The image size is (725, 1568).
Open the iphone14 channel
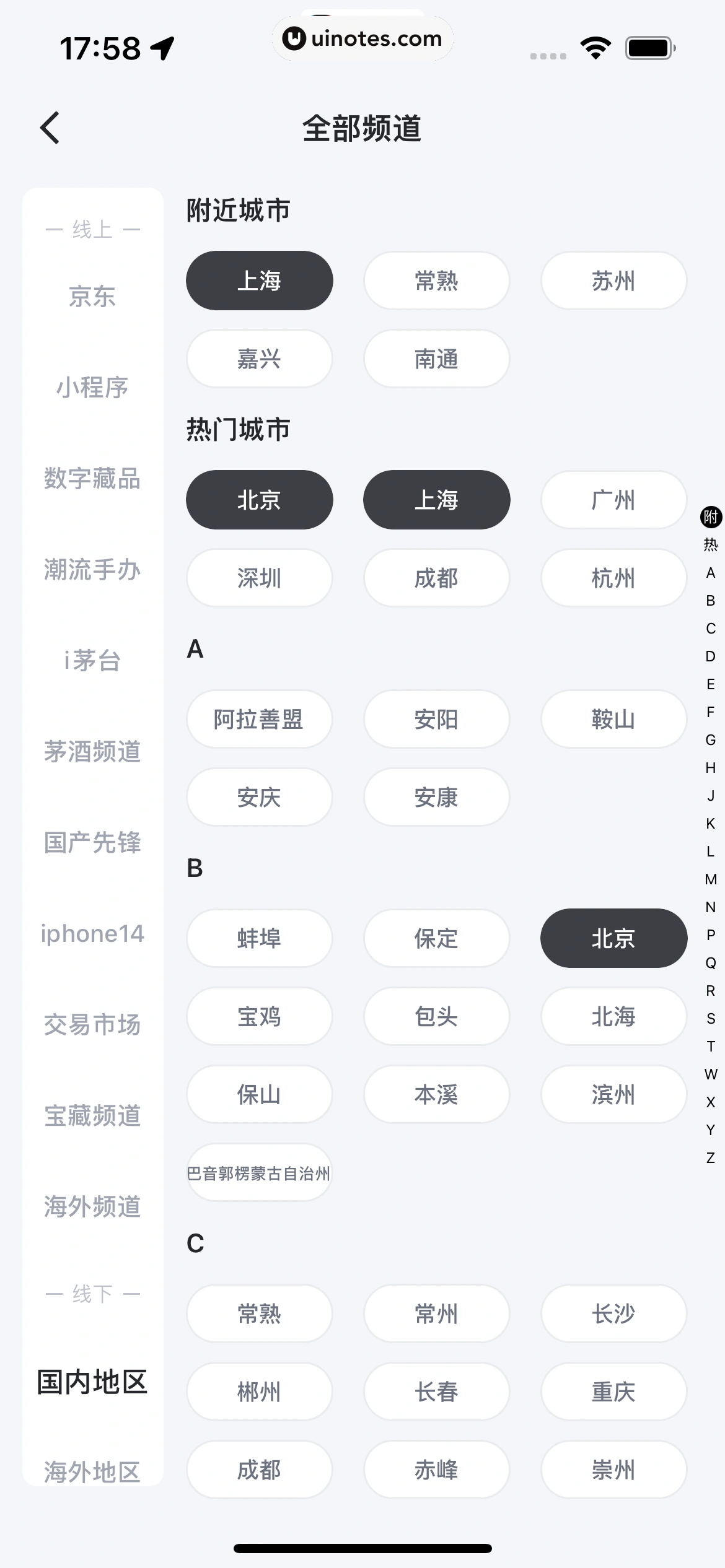point(92,934)
